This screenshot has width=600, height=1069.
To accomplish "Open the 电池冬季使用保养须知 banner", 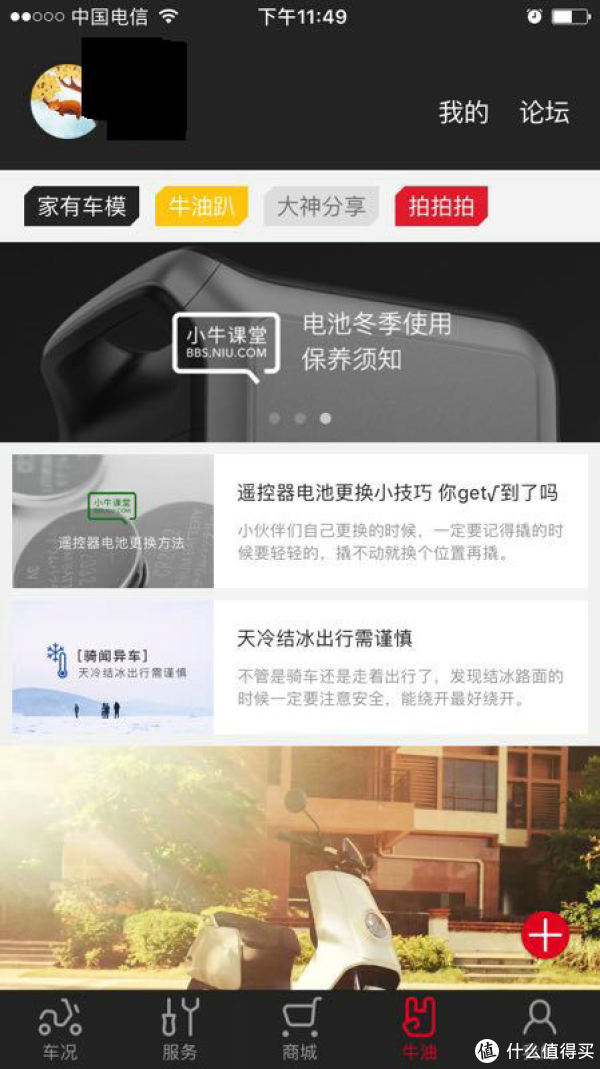I will click(x=300, y=342).
